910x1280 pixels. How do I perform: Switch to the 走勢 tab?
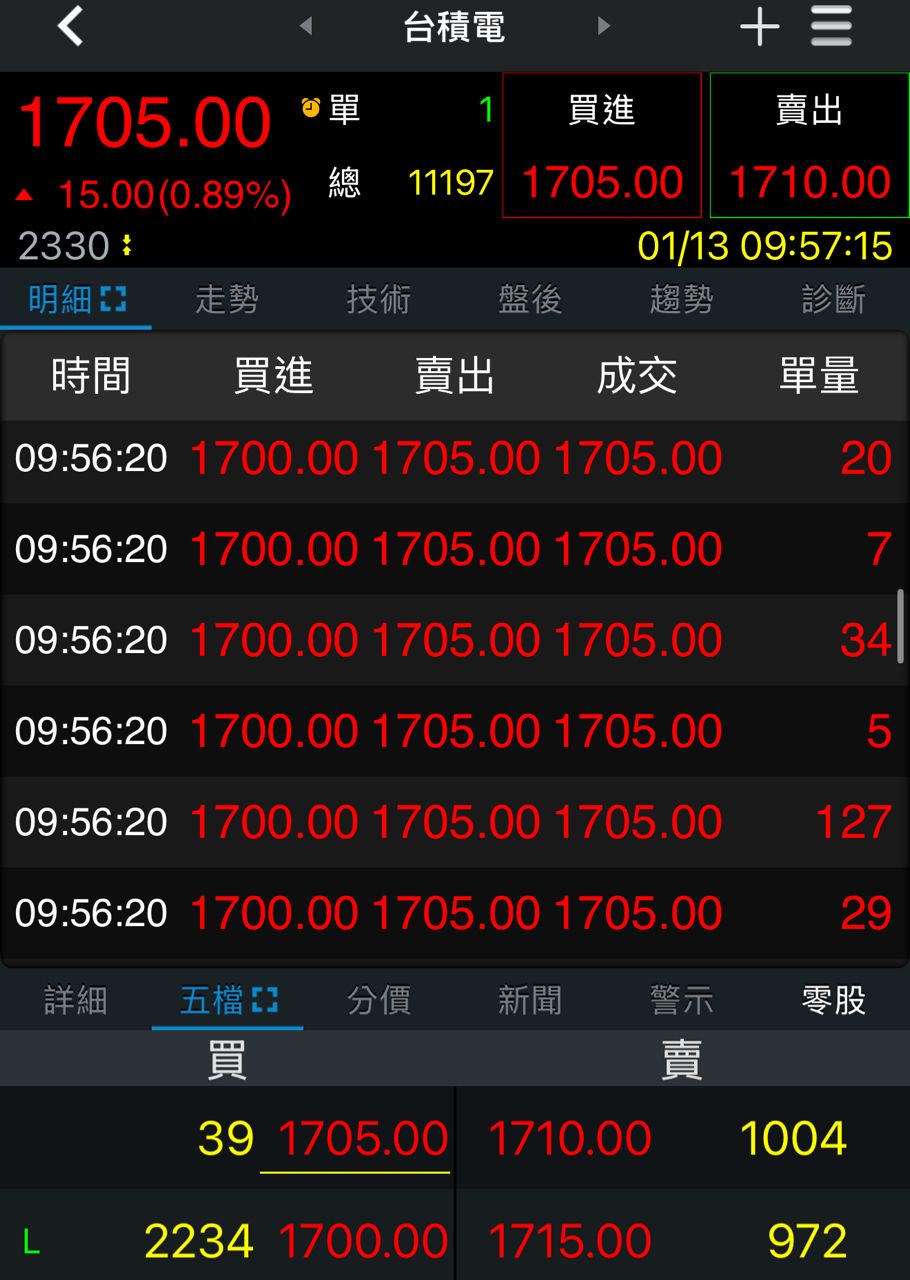tap(227, 299)
